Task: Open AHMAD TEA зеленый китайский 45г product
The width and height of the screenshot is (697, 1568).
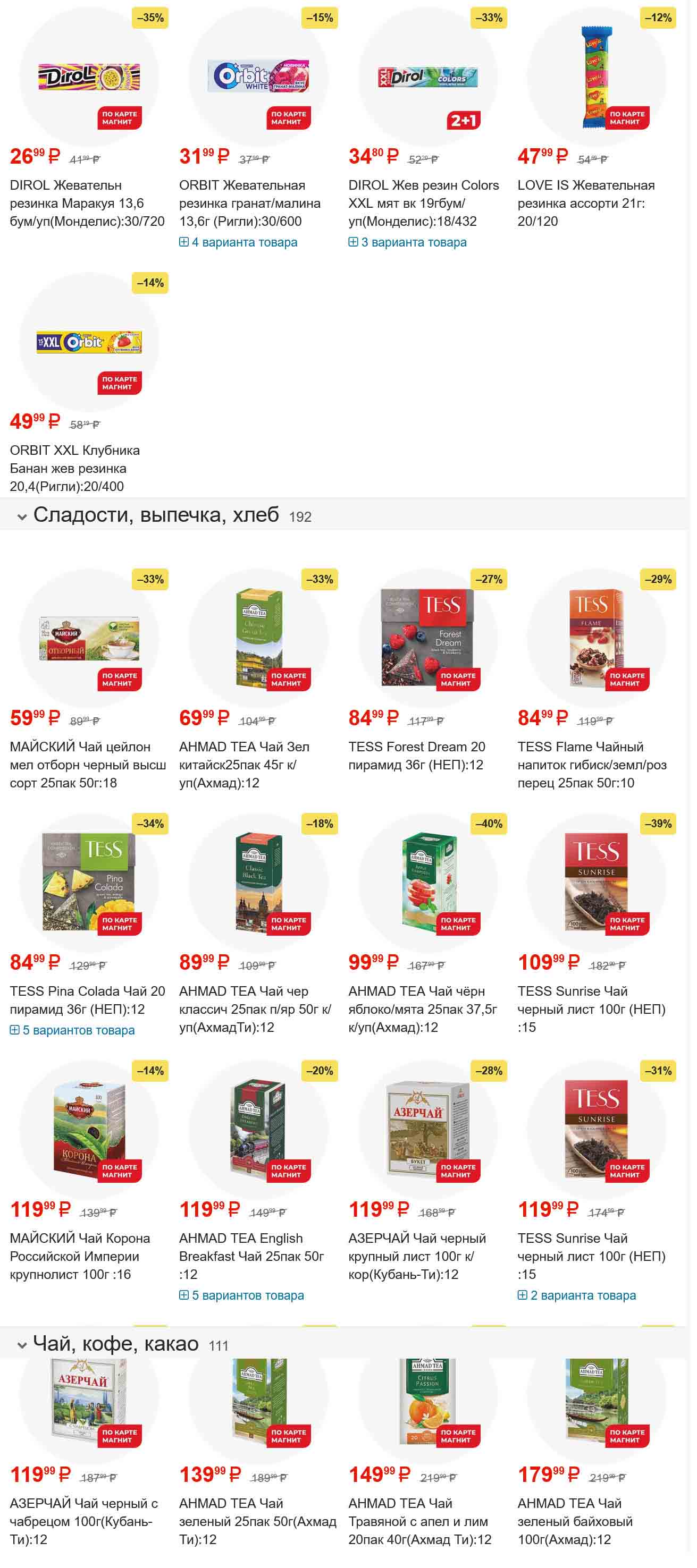Action: click(243, 765)
